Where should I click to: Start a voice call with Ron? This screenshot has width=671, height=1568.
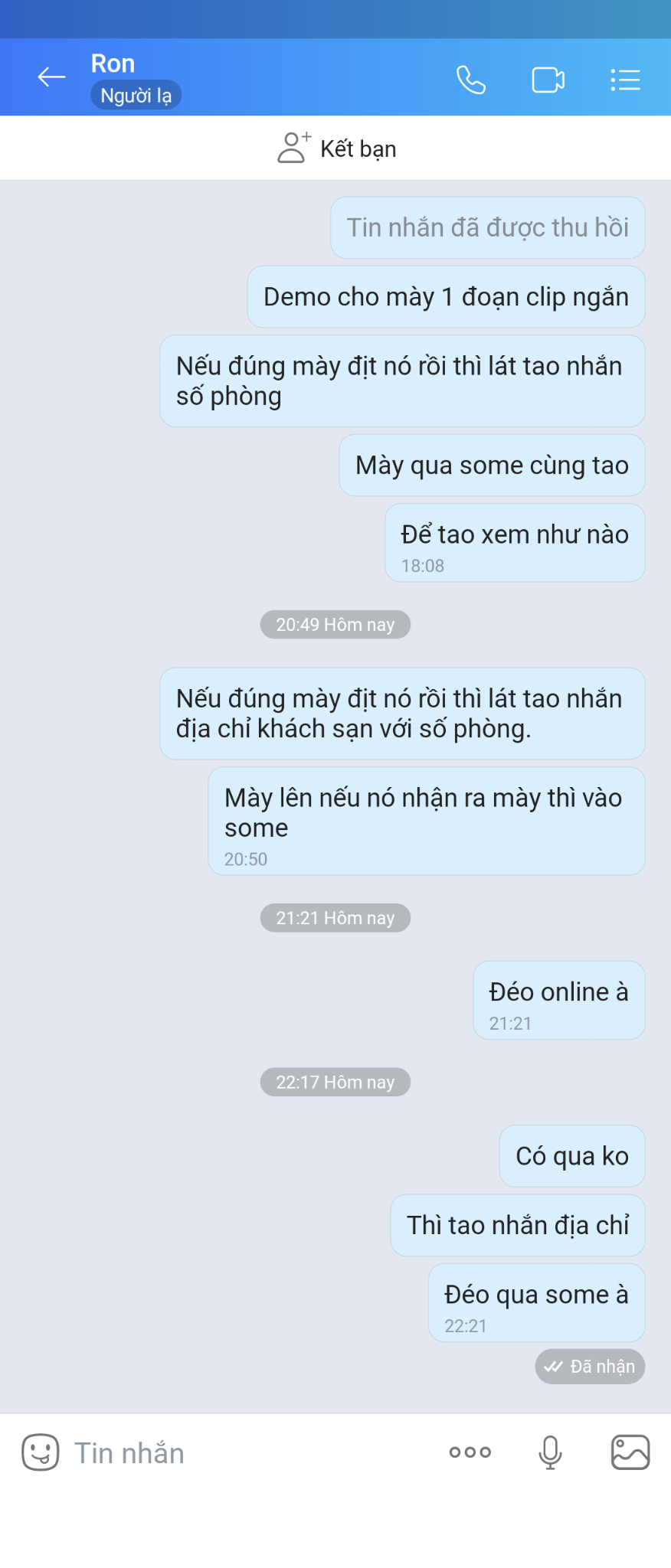[x=471, y=80]
